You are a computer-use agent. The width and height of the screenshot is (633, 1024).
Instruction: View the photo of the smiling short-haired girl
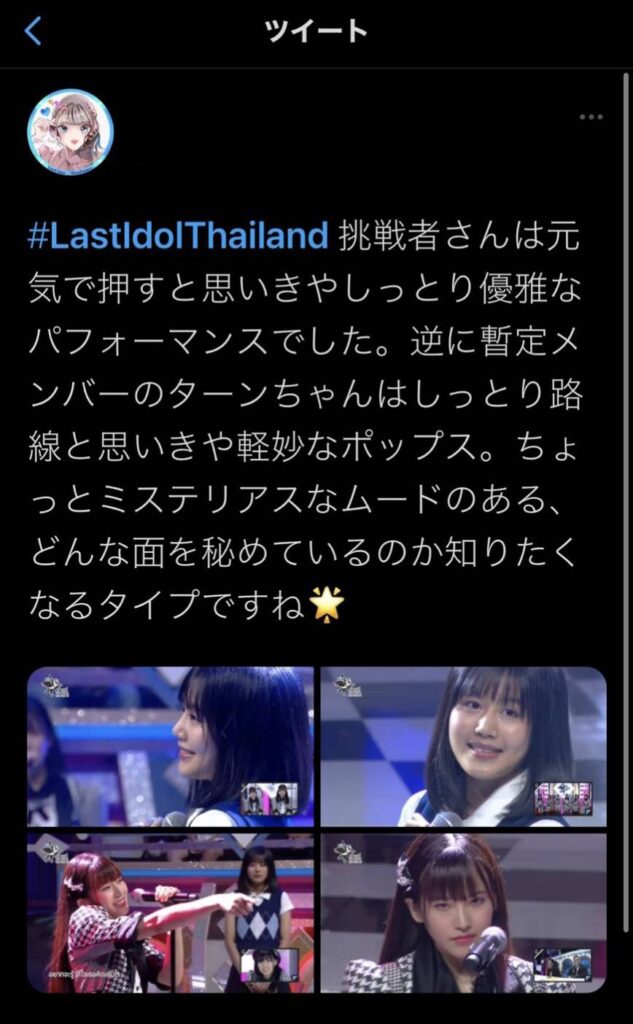[463, 746]
